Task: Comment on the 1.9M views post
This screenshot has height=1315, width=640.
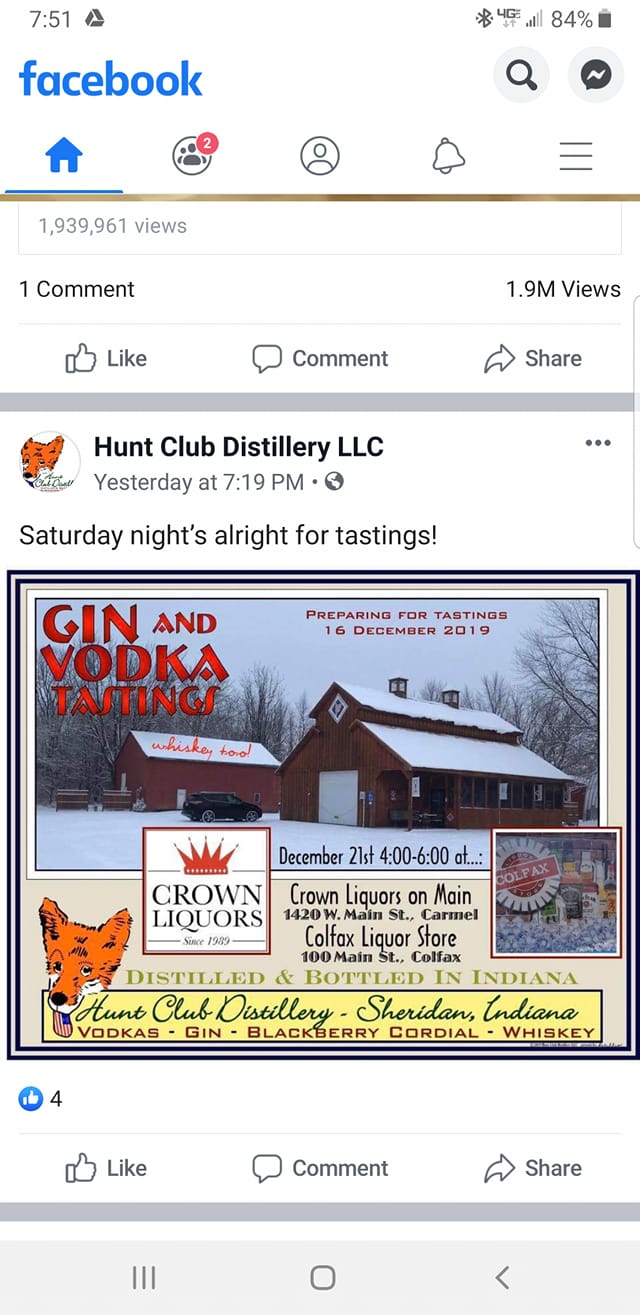Action: pos(320,358)
